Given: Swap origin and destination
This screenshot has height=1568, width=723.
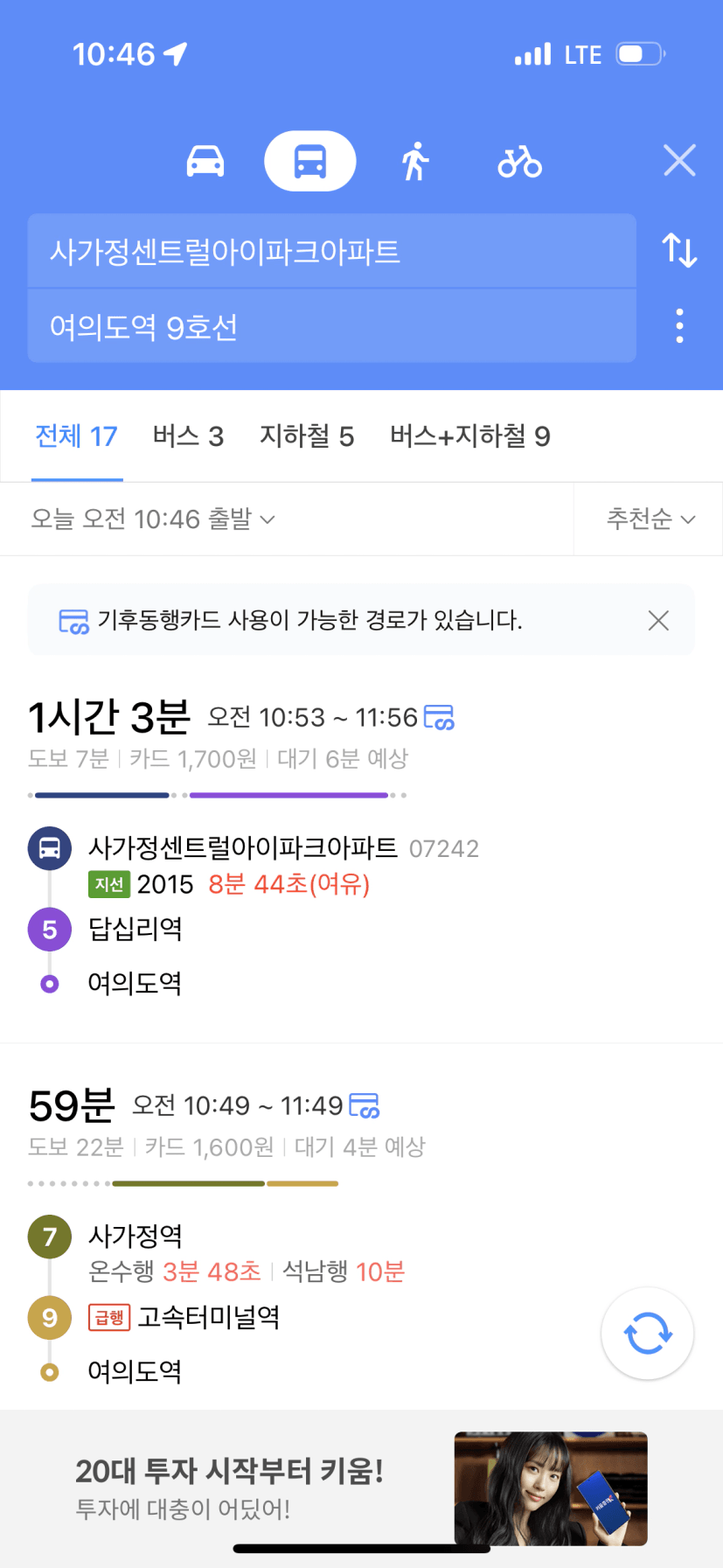Looking at the screenshot, I should [x=679, y=250].
